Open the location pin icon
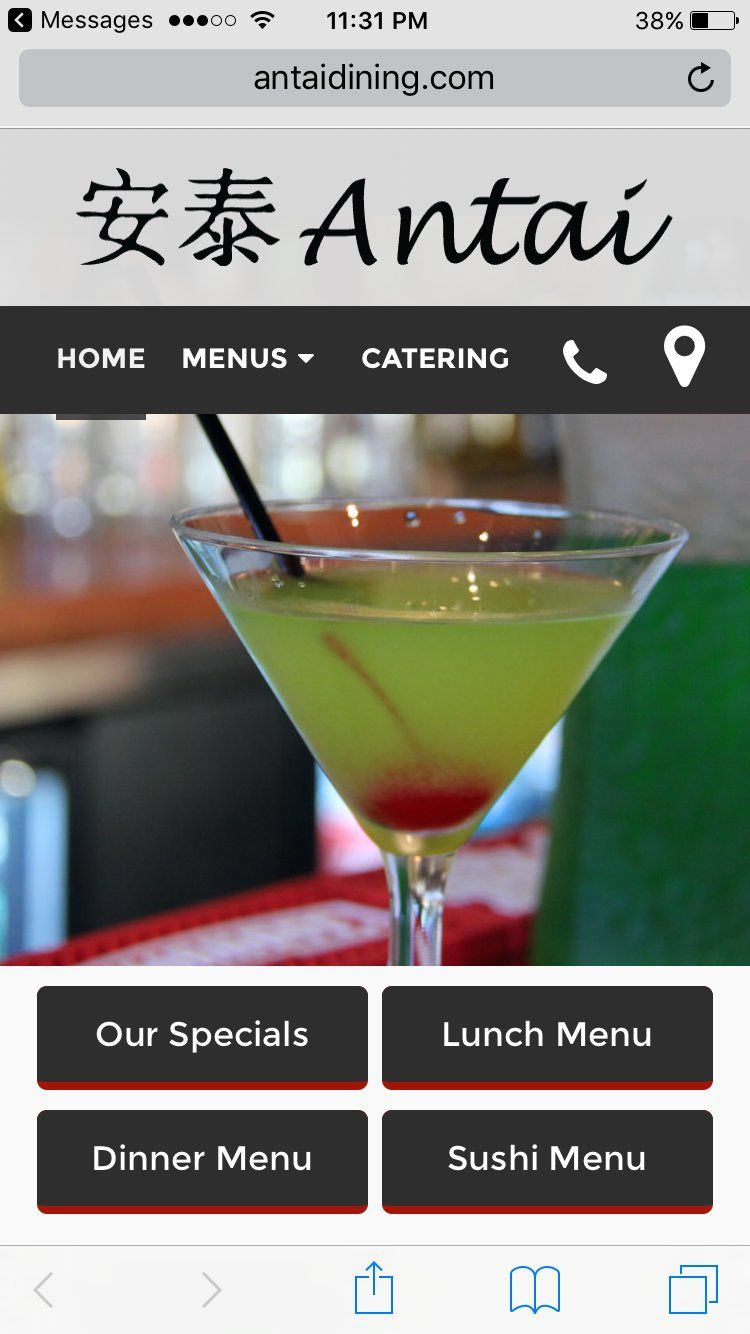This screenshot has width=750, height=1334. click(x=684, y=357)
